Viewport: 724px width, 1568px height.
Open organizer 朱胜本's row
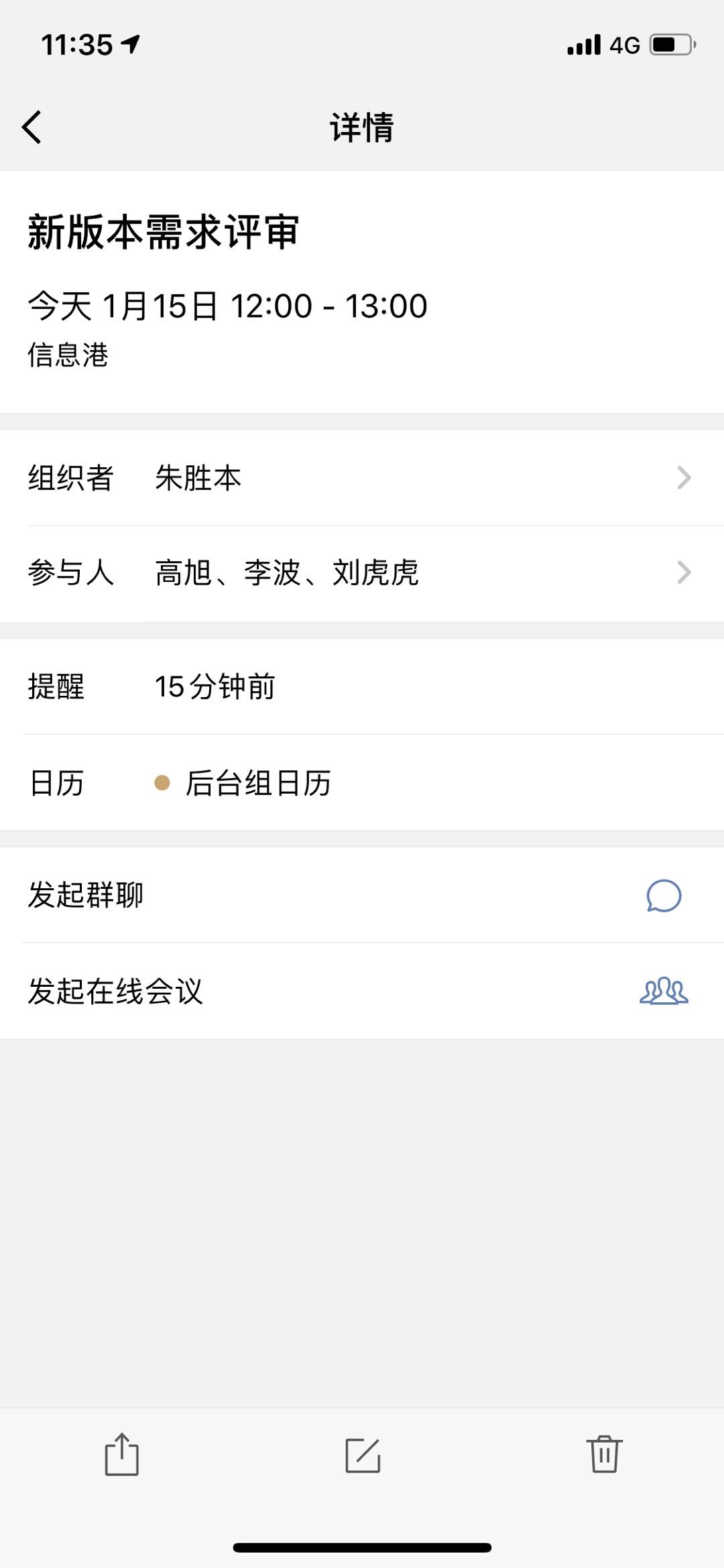362,478
